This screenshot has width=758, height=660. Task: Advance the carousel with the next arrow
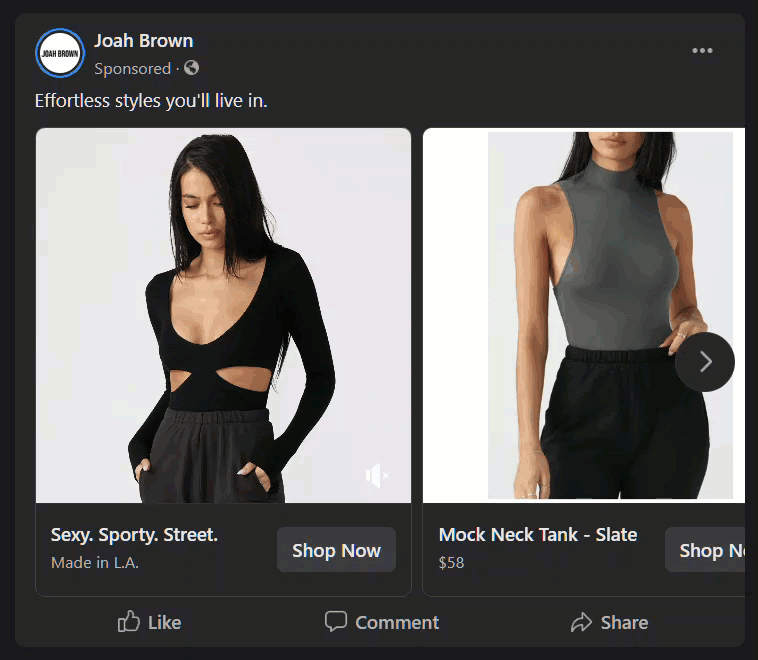[705, 362]
